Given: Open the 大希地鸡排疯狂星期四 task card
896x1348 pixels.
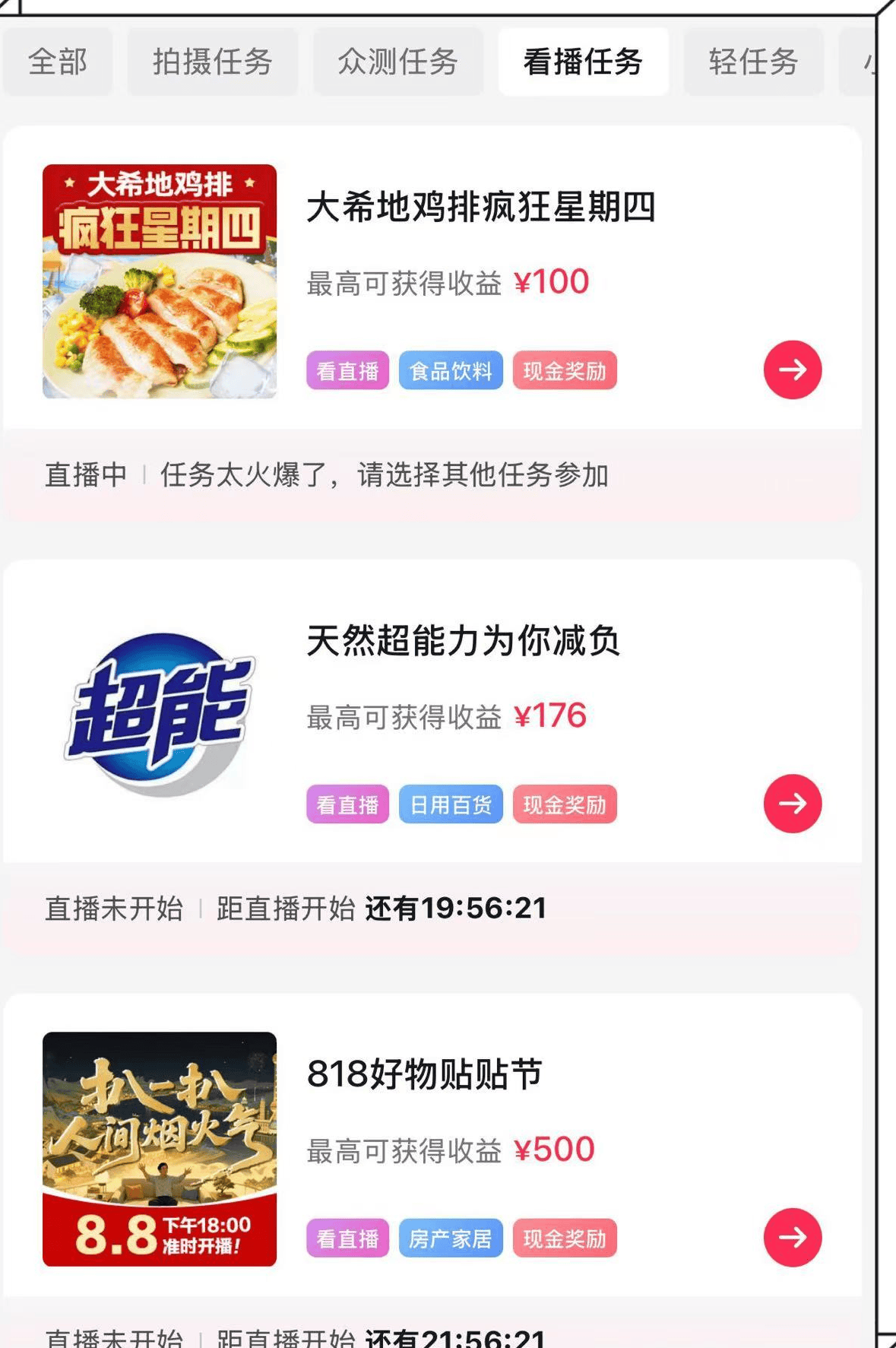Looking at the screenshot, I should point(480,208).
